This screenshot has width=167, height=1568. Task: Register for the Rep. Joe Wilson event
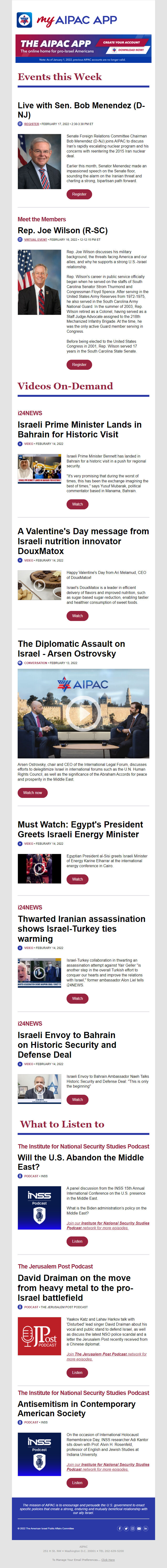tap(79, 365)
